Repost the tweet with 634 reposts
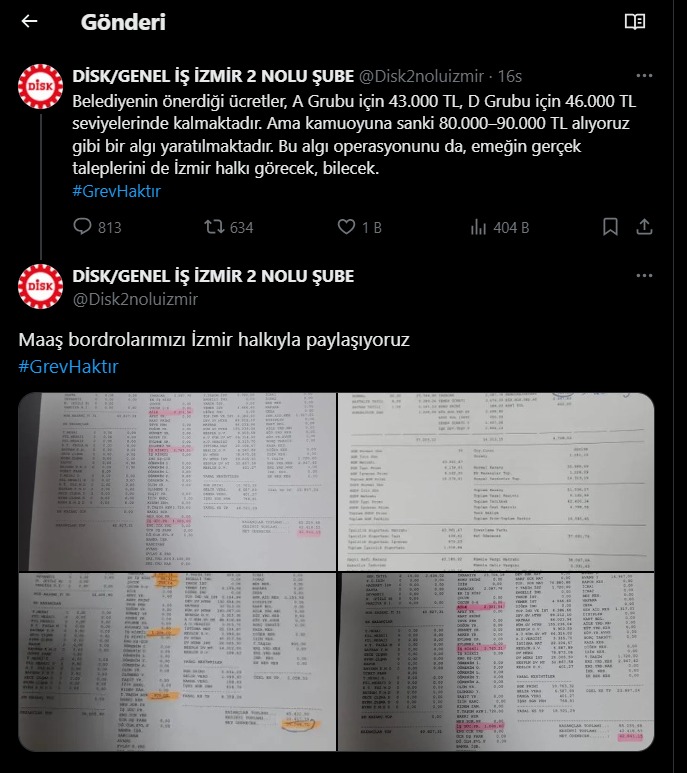This screenshot has width=687, height=773. click(214, 228)
